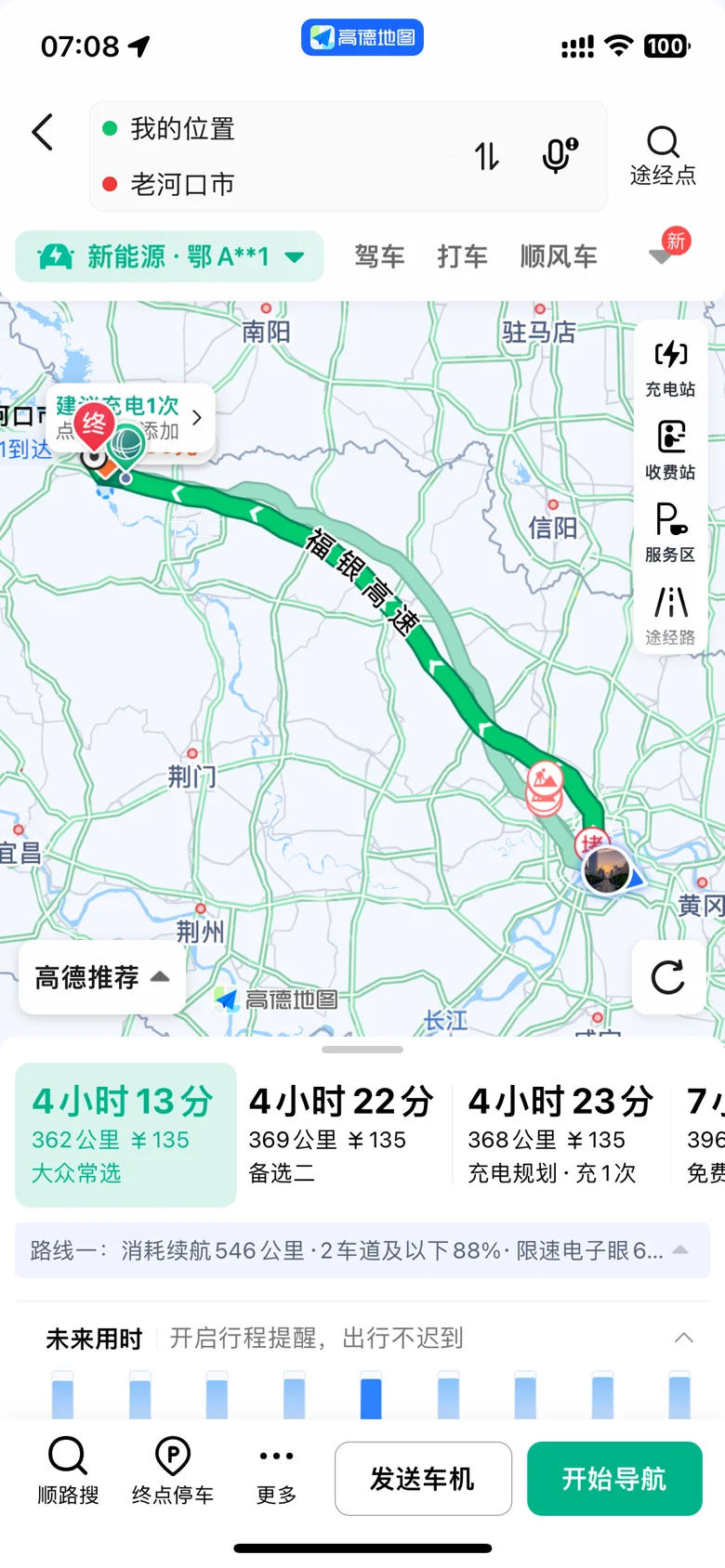The width and height of the screenshot is (725, 1568).
Task: Switch to the 打车 tab
Action: coord(462,256)
